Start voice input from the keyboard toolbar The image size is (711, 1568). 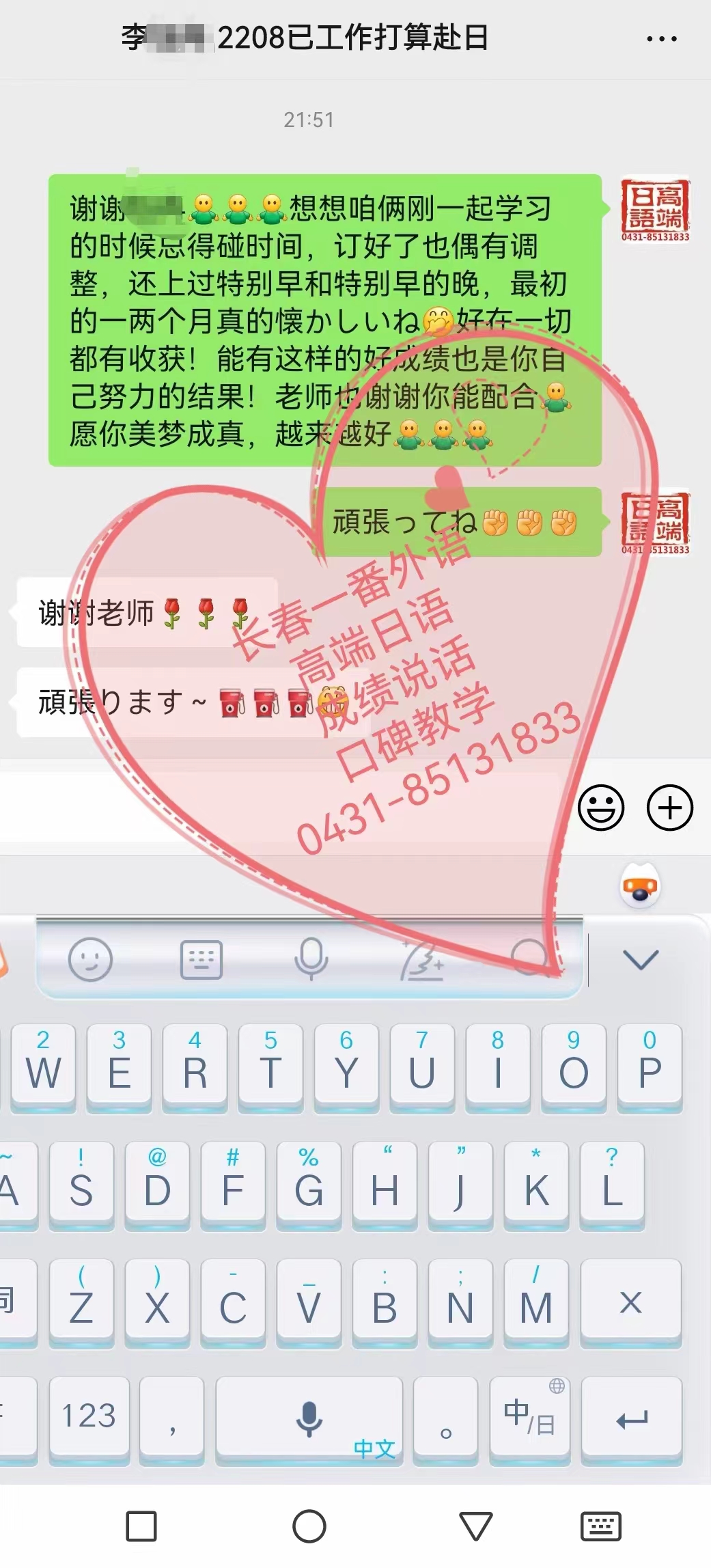[x=311, y=959]
